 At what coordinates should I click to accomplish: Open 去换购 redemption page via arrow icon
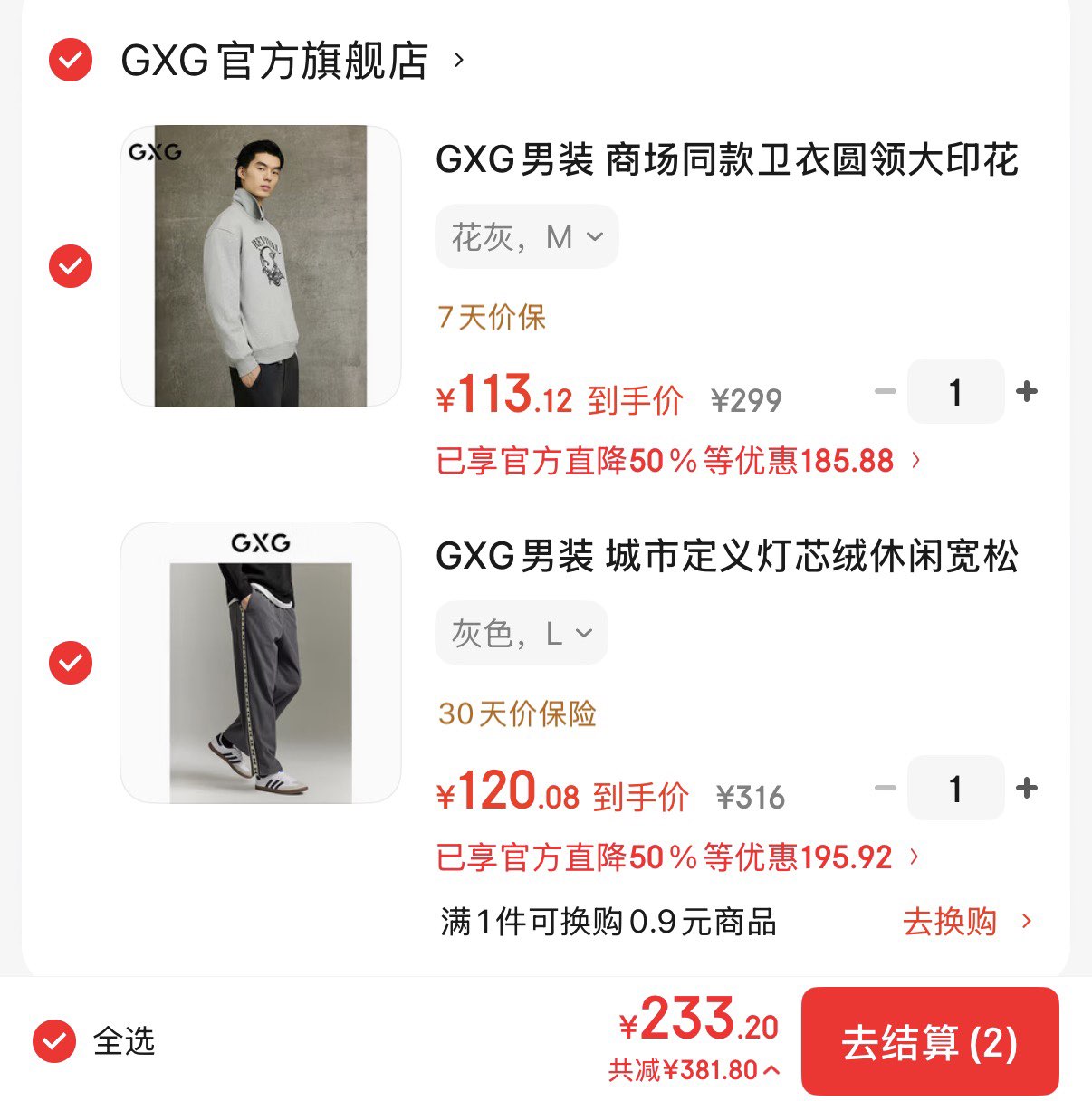pos(1026,923)
